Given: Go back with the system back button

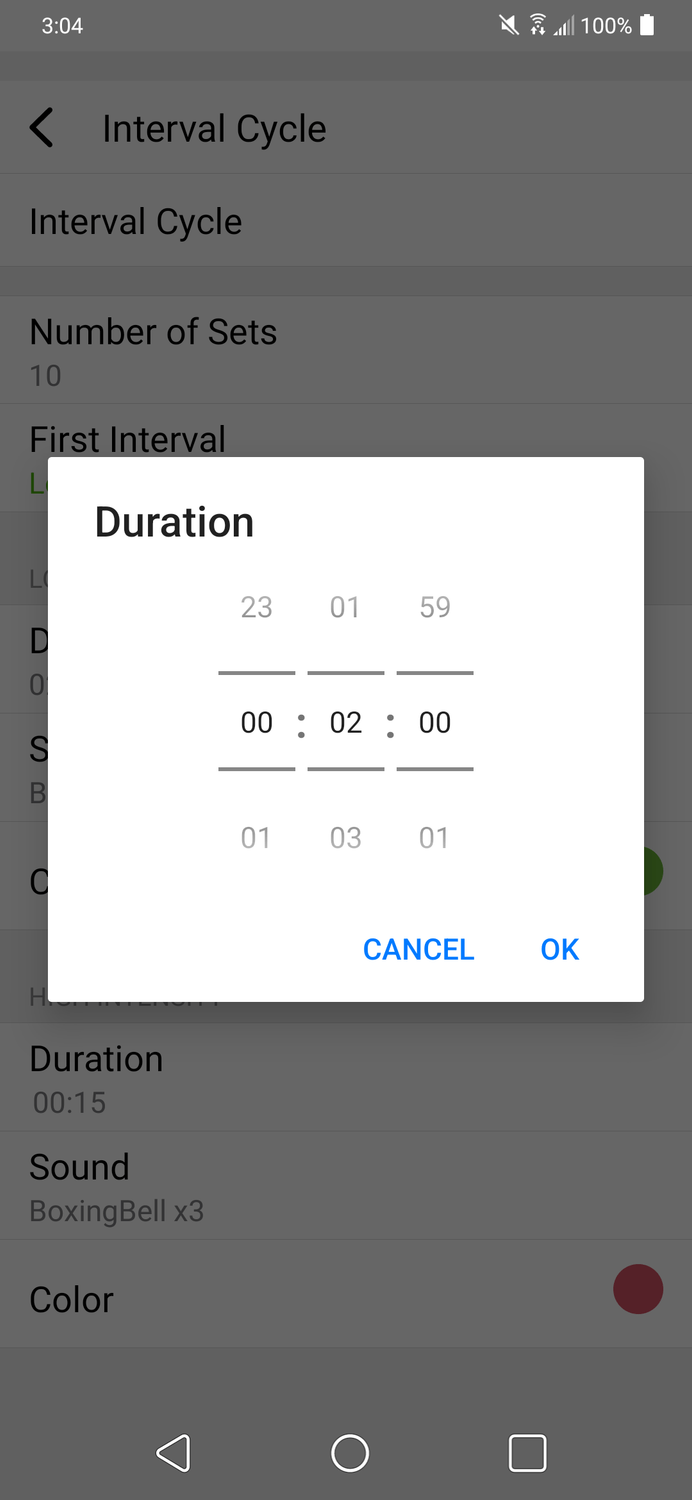Looking at the screenshot, I should (x=174, y=1453).
